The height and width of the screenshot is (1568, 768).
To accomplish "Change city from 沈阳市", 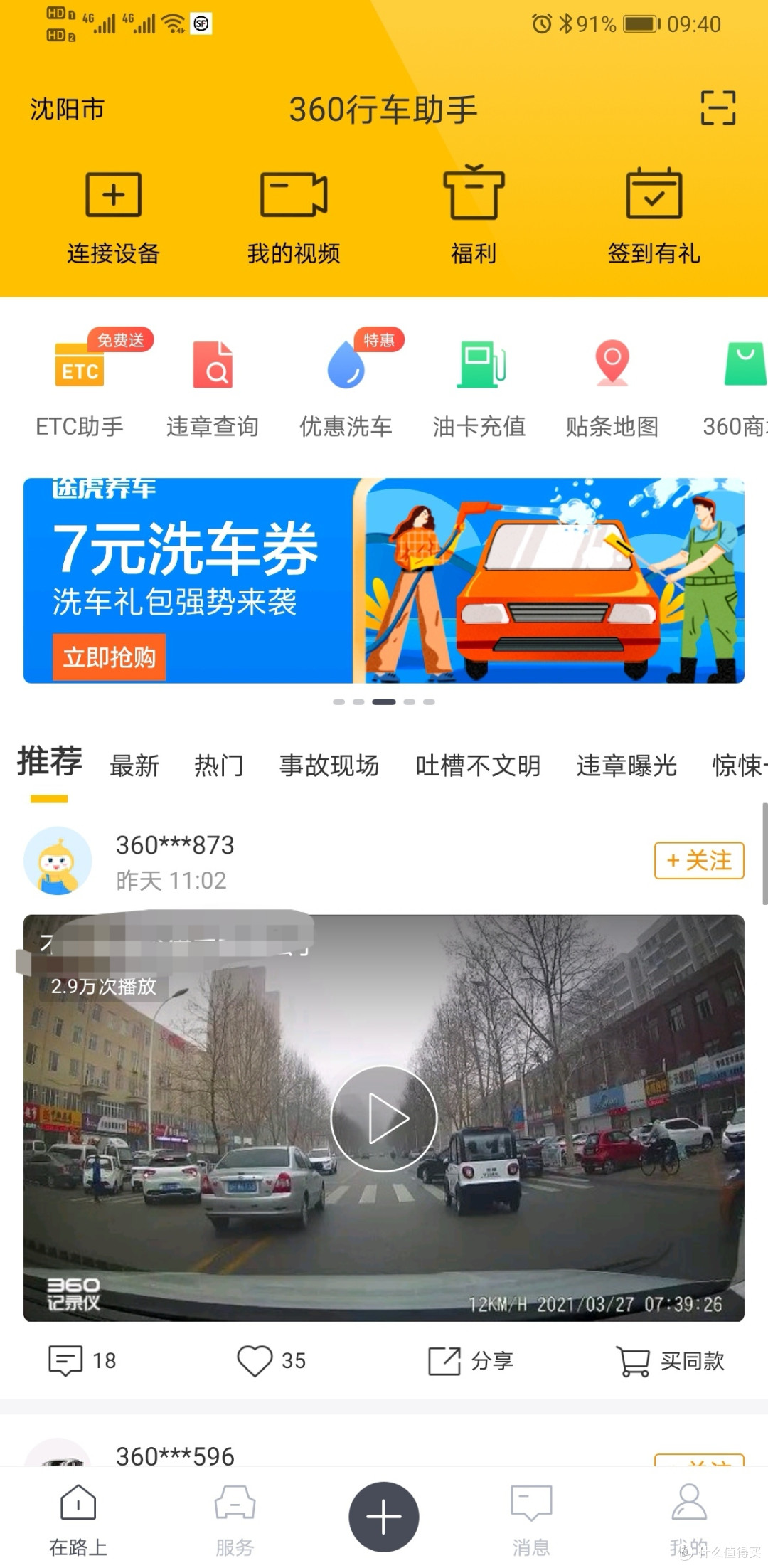I will pos(68,109).
